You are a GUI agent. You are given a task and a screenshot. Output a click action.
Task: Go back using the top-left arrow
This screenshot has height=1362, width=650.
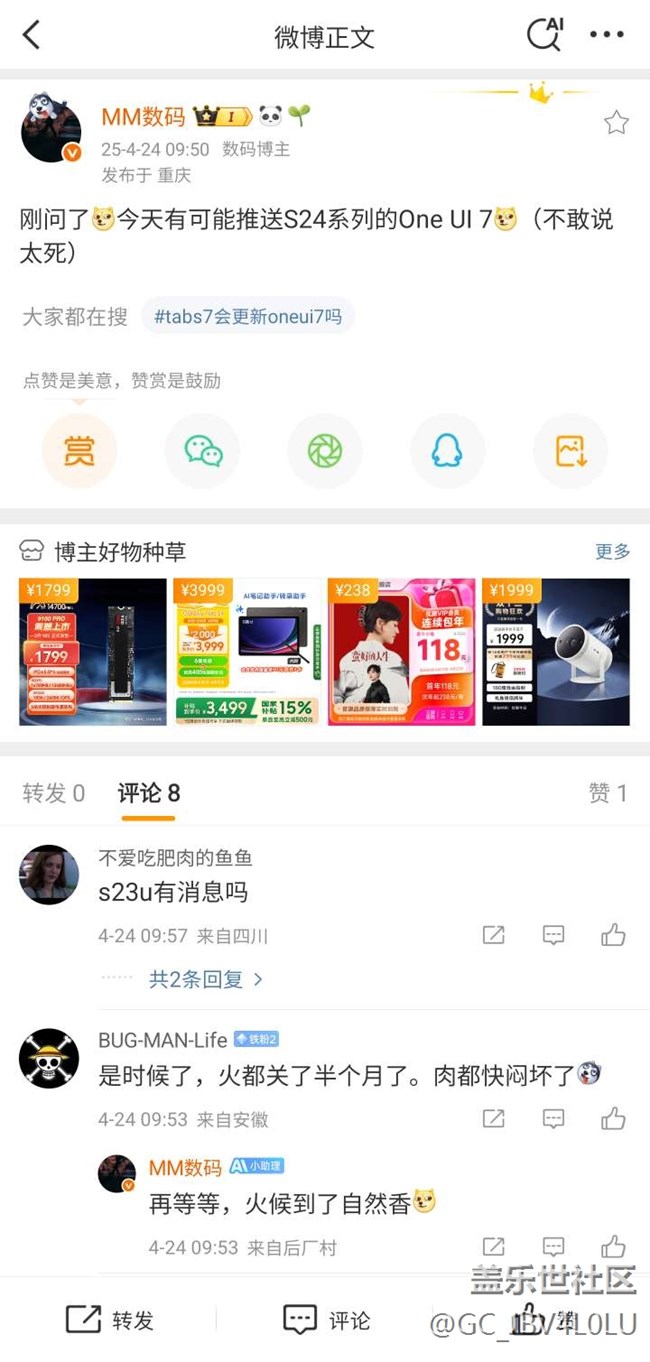32,36
